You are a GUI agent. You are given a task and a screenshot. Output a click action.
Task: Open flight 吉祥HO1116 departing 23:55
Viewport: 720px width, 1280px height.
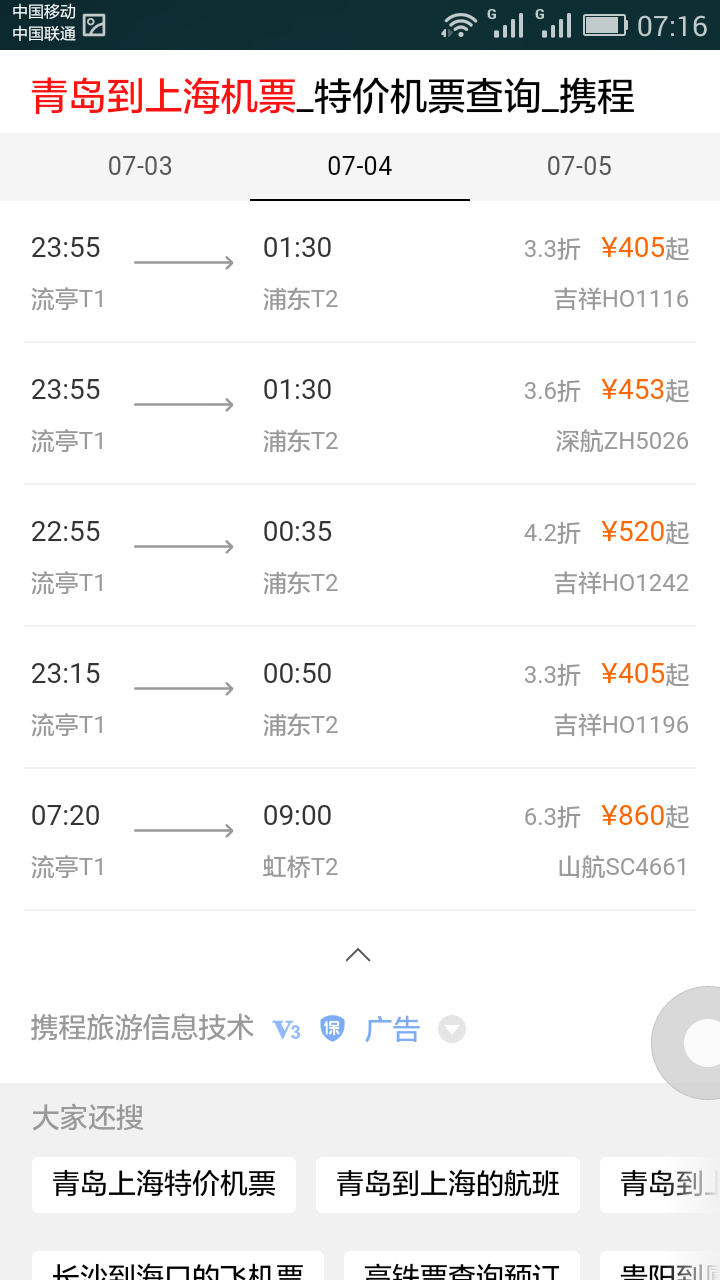pos(360,272)
